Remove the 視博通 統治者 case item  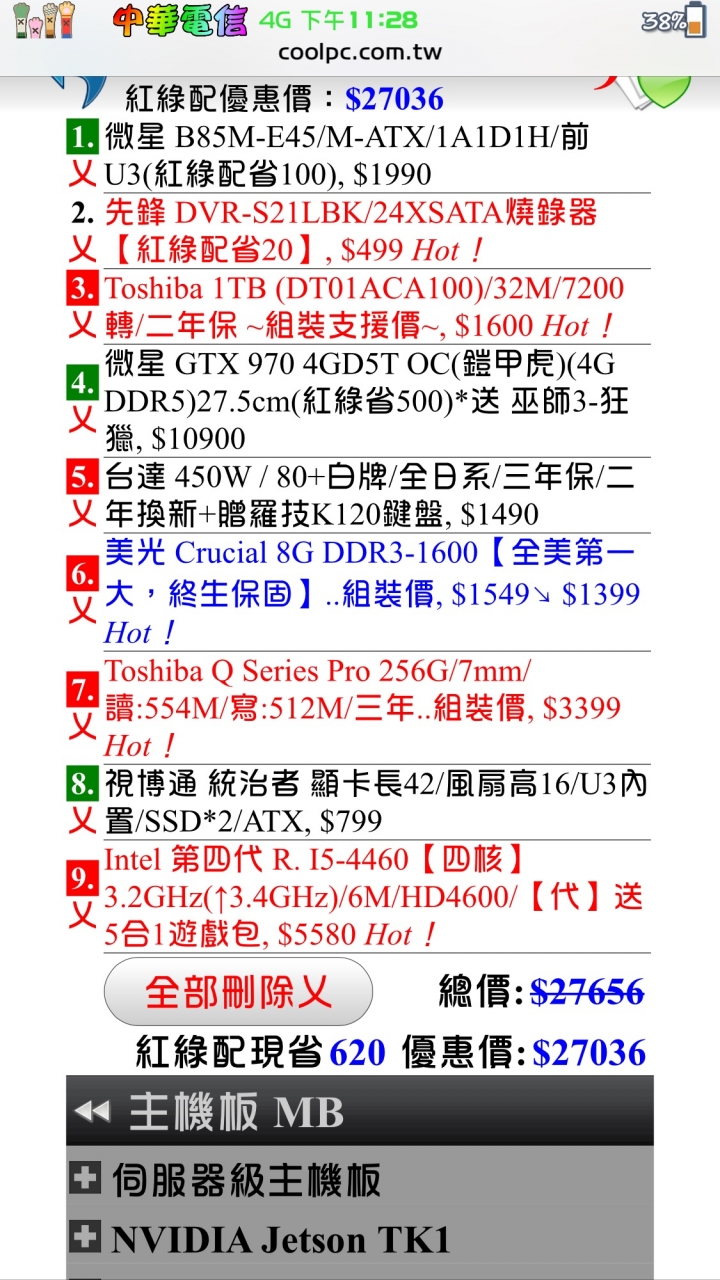coord(82,820)
